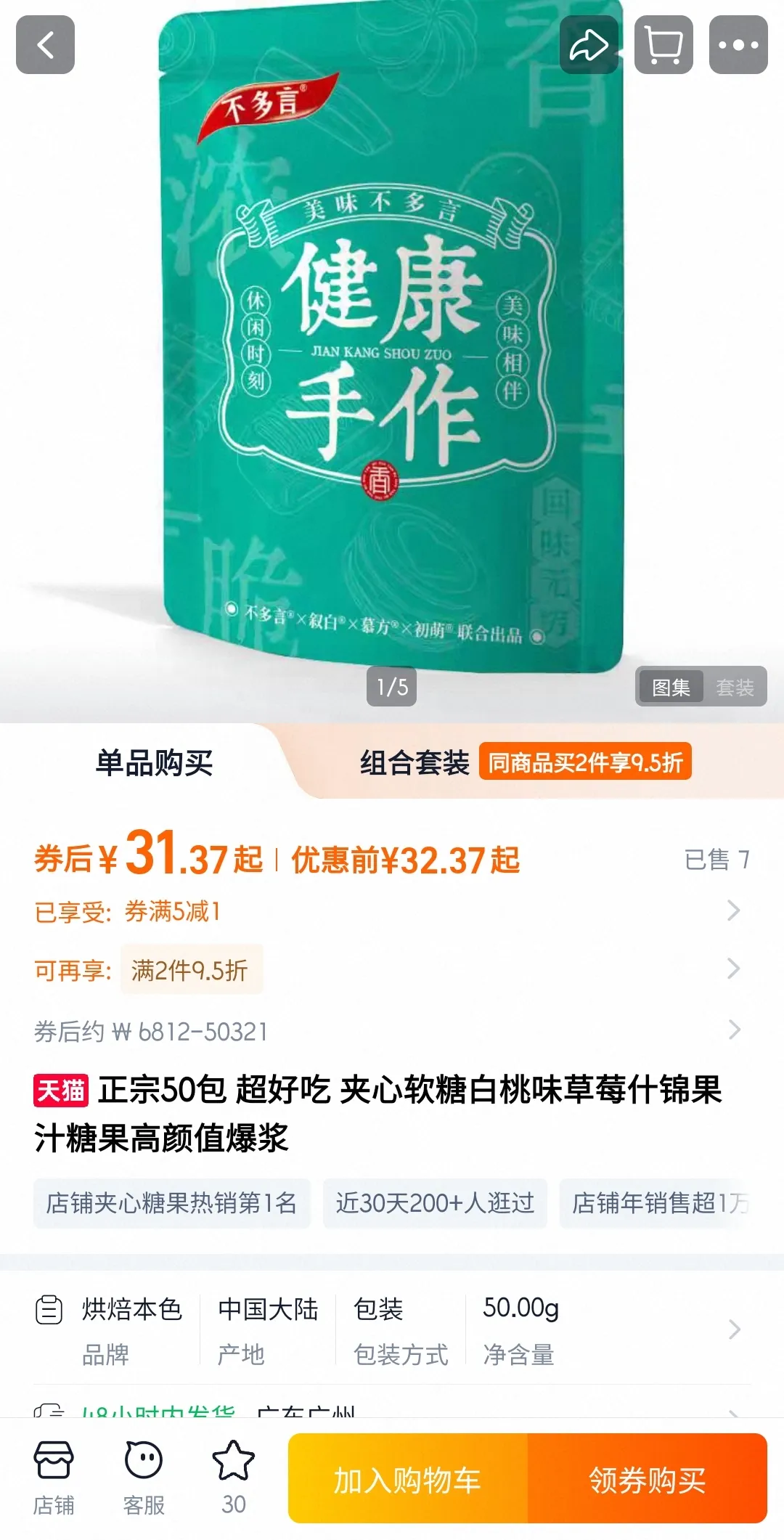Viewport: 784px width, 1540px height.
Task: Share this product
Action: pos(589,45)
